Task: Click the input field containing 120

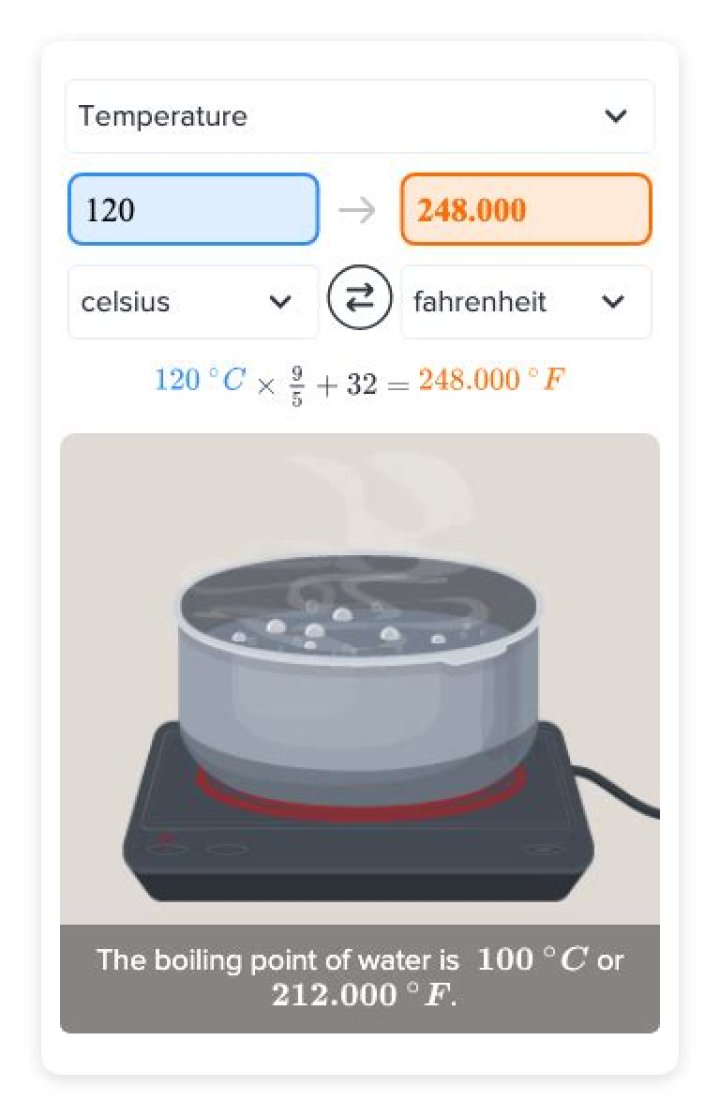Action: point(193,209)
